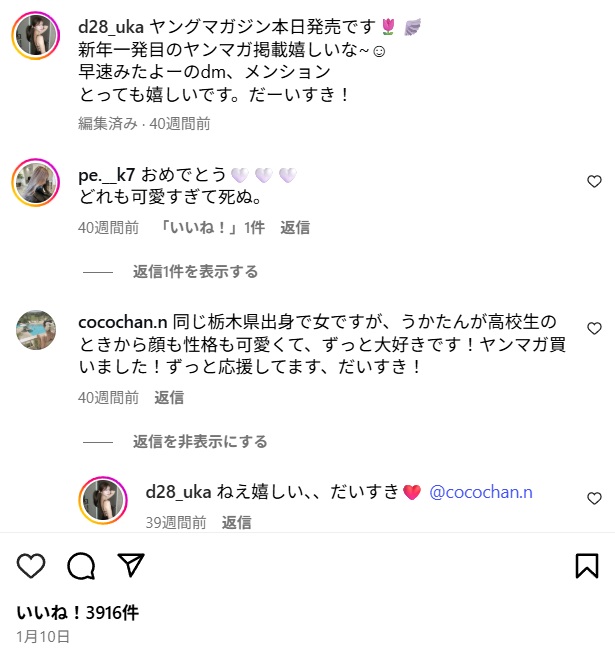Reply to cocochan.n's comment
The height and width of the screenshot is (658, 615).
pyautogui.click(x=169, y=397)
